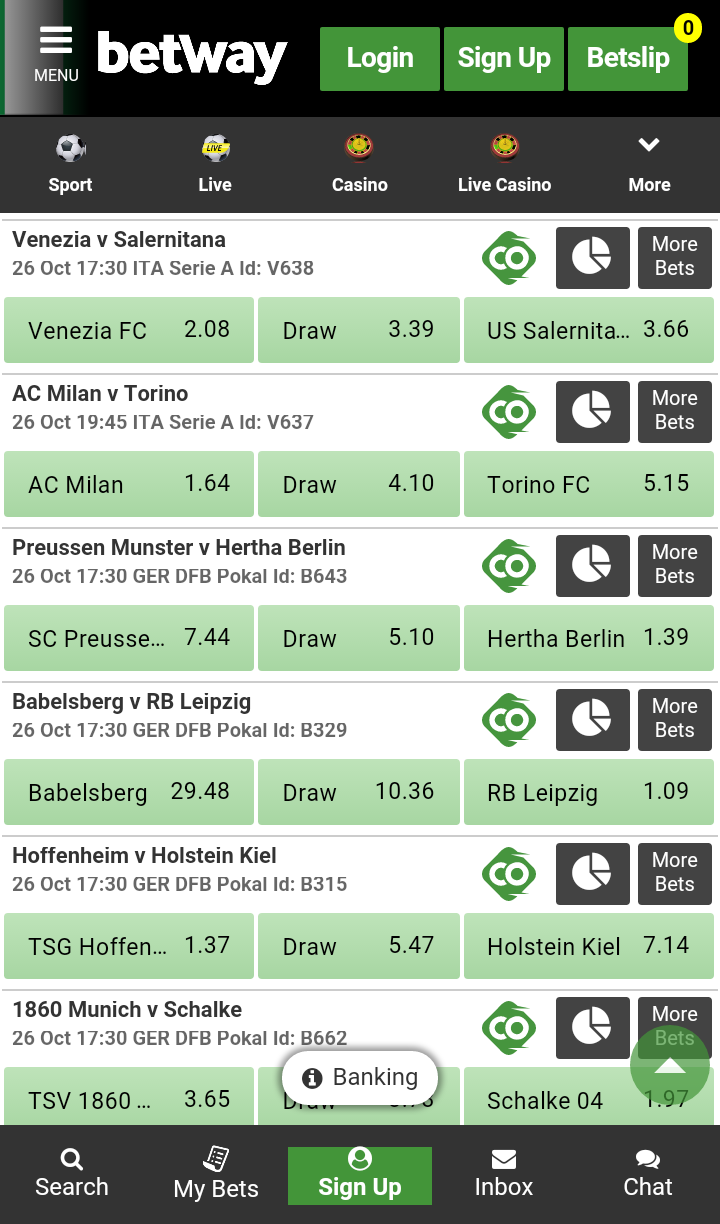Image resolution: width=720 pixels, height=1224 pixels.
Task: Open the MENU drawer
Action: pyautogui.click(x=56, y=55)
